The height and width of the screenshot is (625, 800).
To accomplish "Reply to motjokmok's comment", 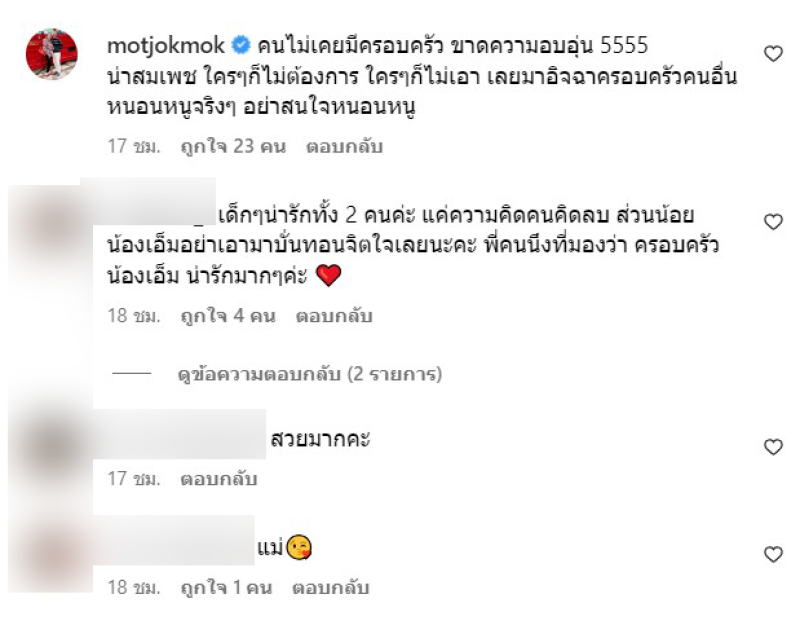I will (344, 146).
